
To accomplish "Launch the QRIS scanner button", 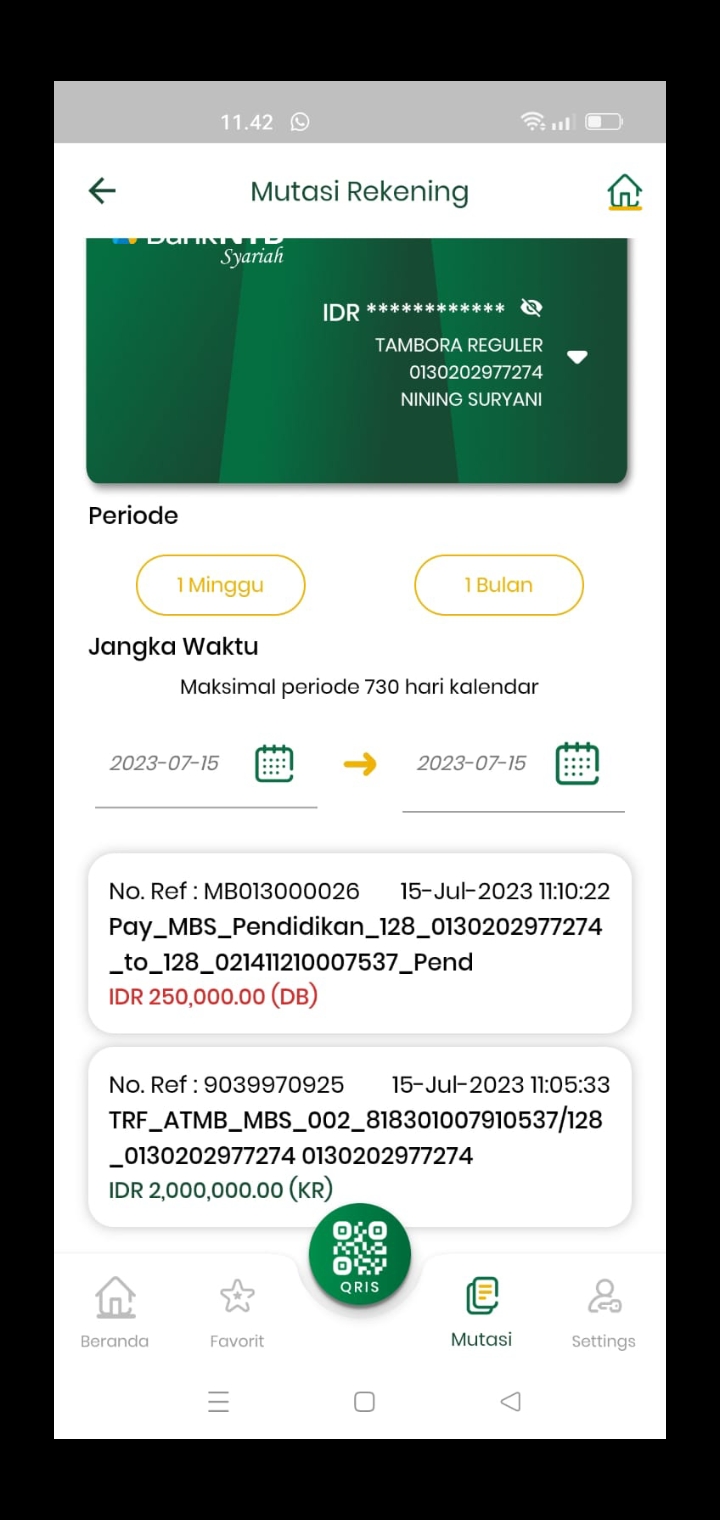I will pyautogui.click(x=360, y=1255).
